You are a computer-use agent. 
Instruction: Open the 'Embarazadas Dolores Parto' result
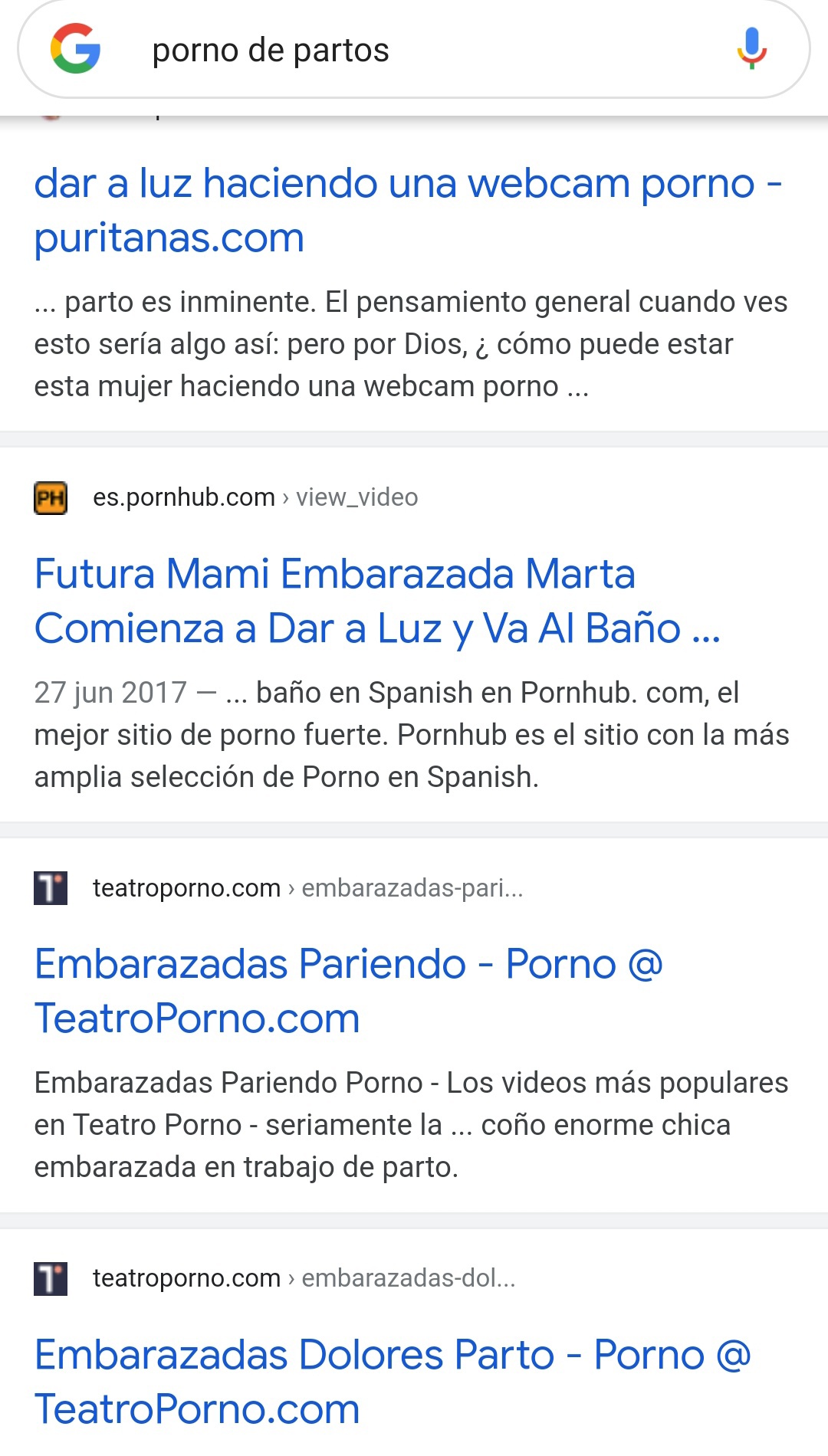click(x=393, y=1382)
